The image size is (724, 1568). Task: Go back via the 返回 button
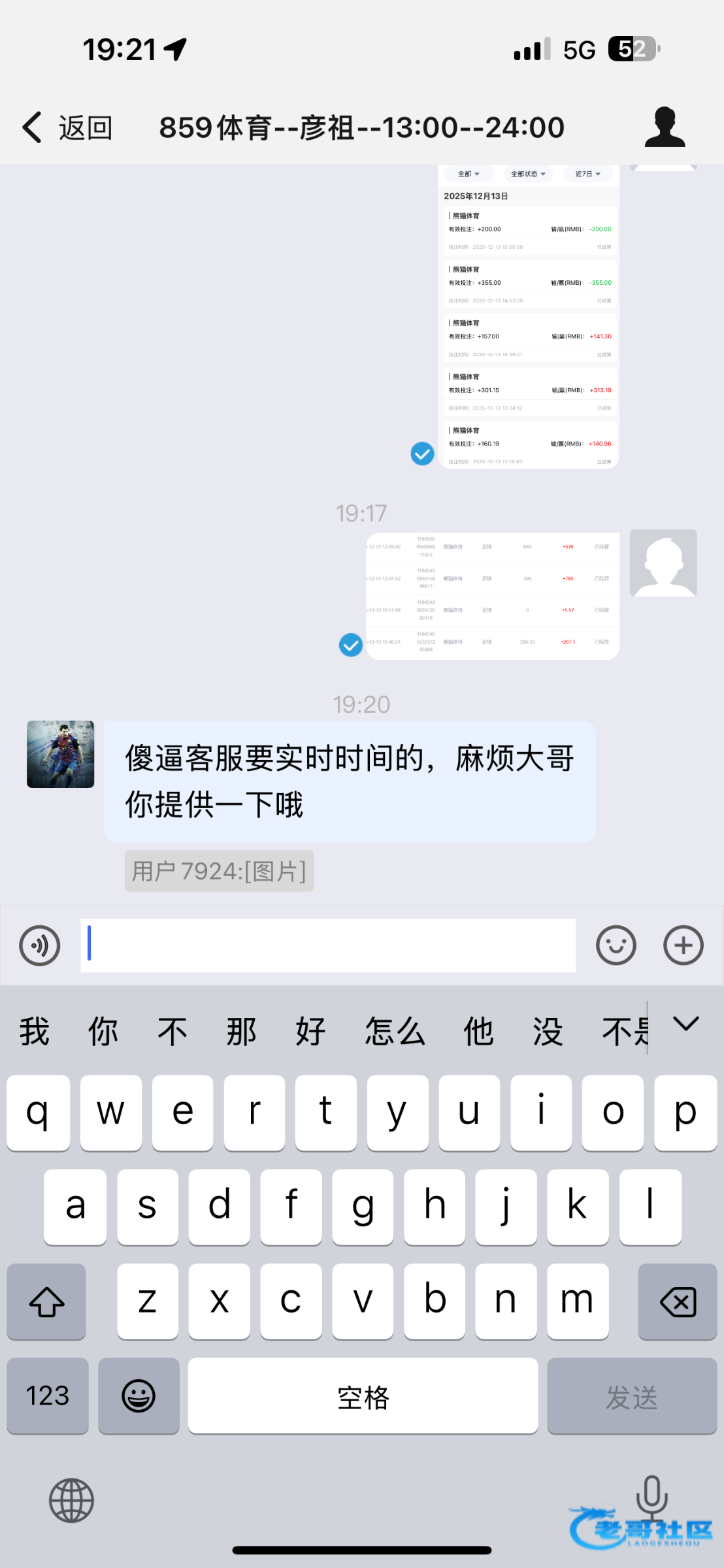pyautogui.click(x=67, y=127)
